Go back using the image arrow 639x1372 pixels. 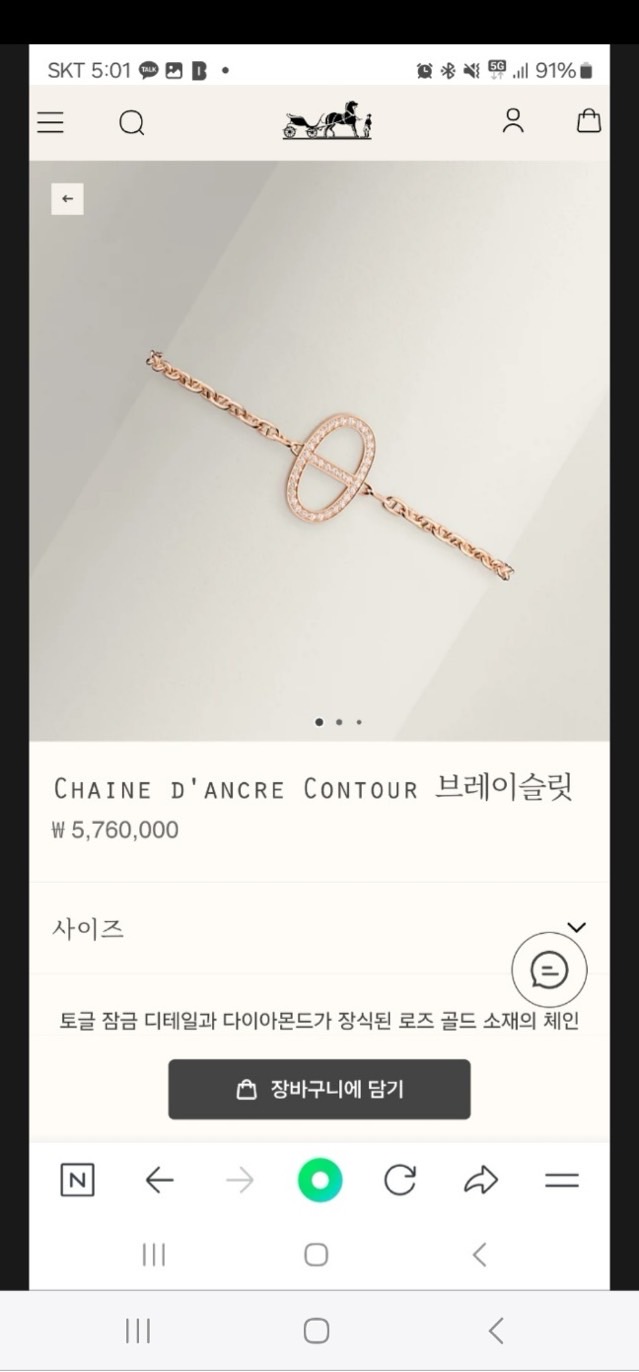pyautogui.click(x=67, y=199)
